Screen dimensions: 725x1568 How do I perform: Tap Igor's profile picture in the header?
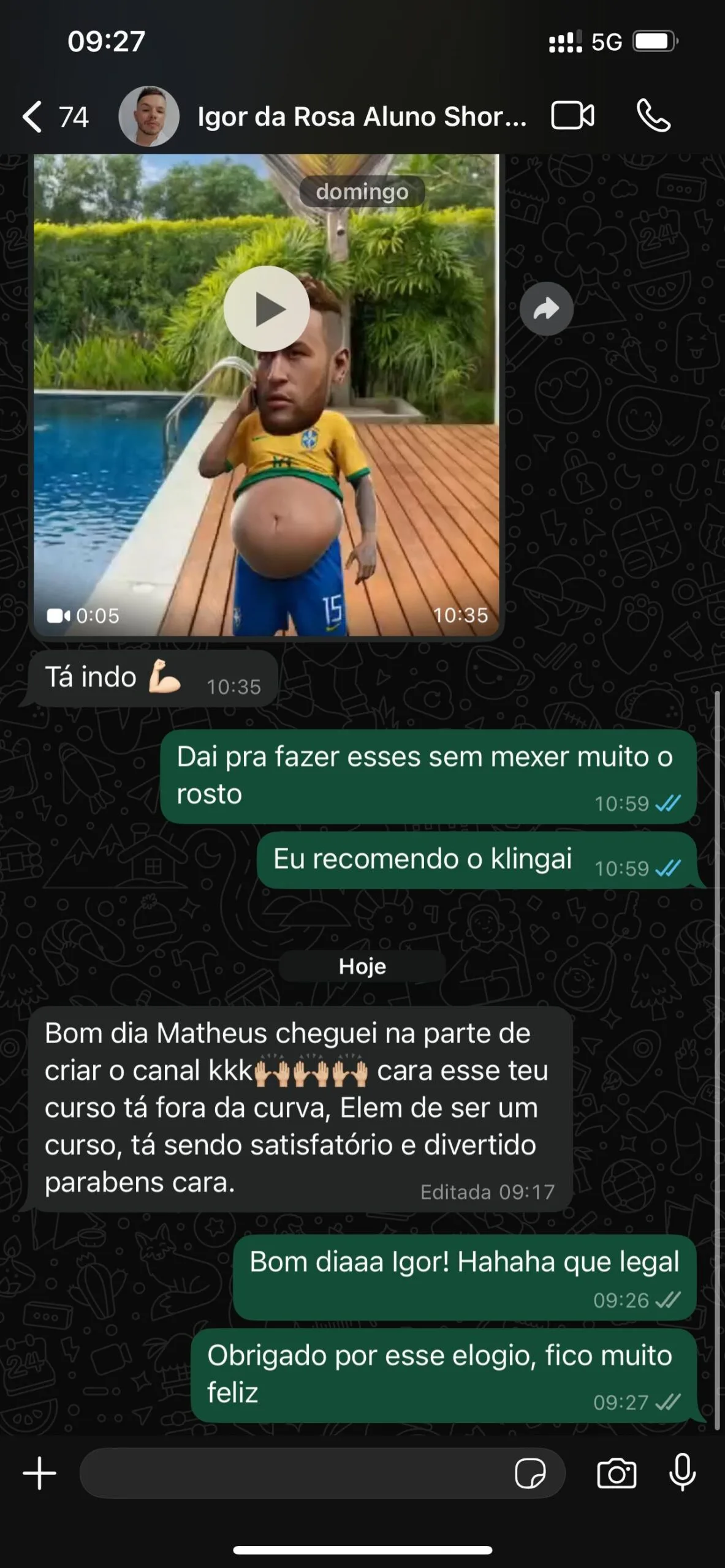click(x=149, y=116)
